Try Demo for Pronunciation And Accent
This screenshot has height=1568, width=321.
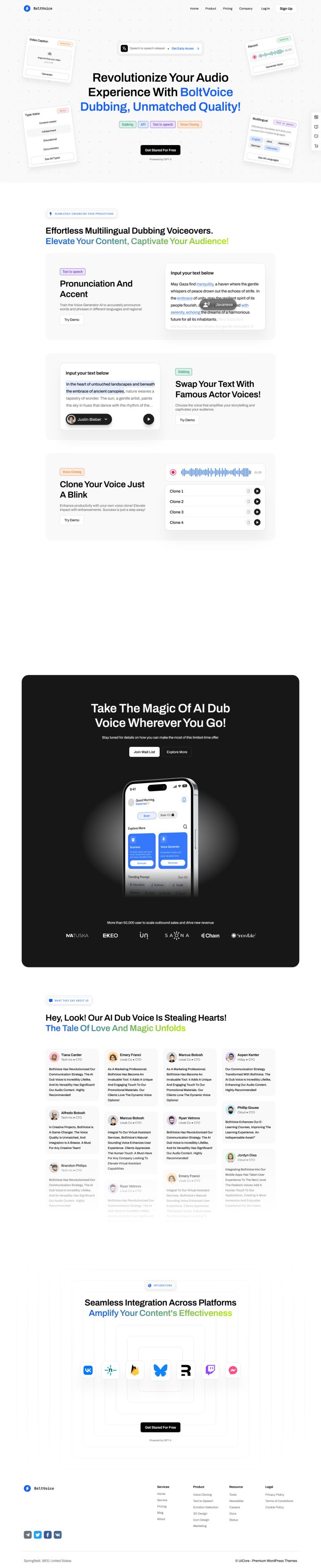72,319
